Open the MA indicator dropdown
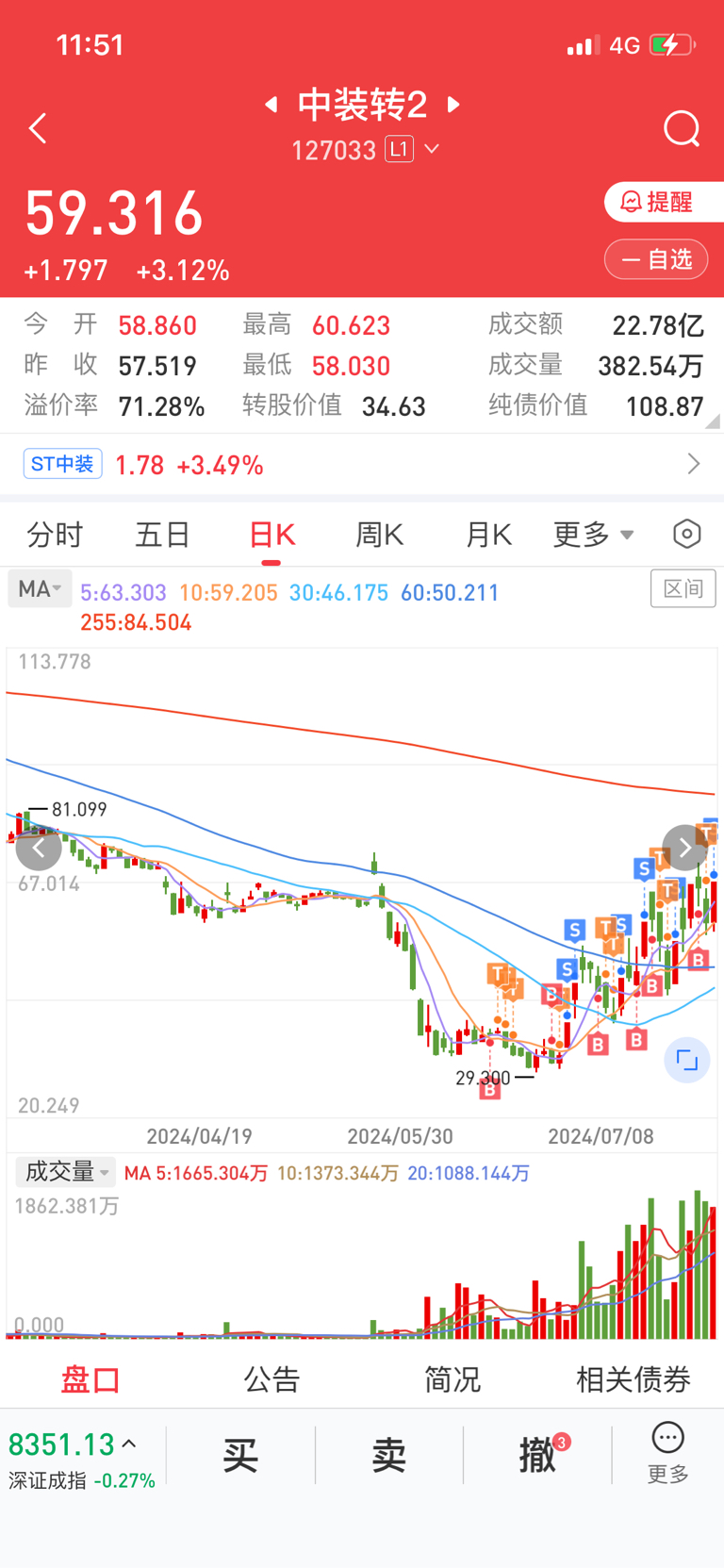The width and height of the screenshot is (724, 1568). (x=39, y=588)
